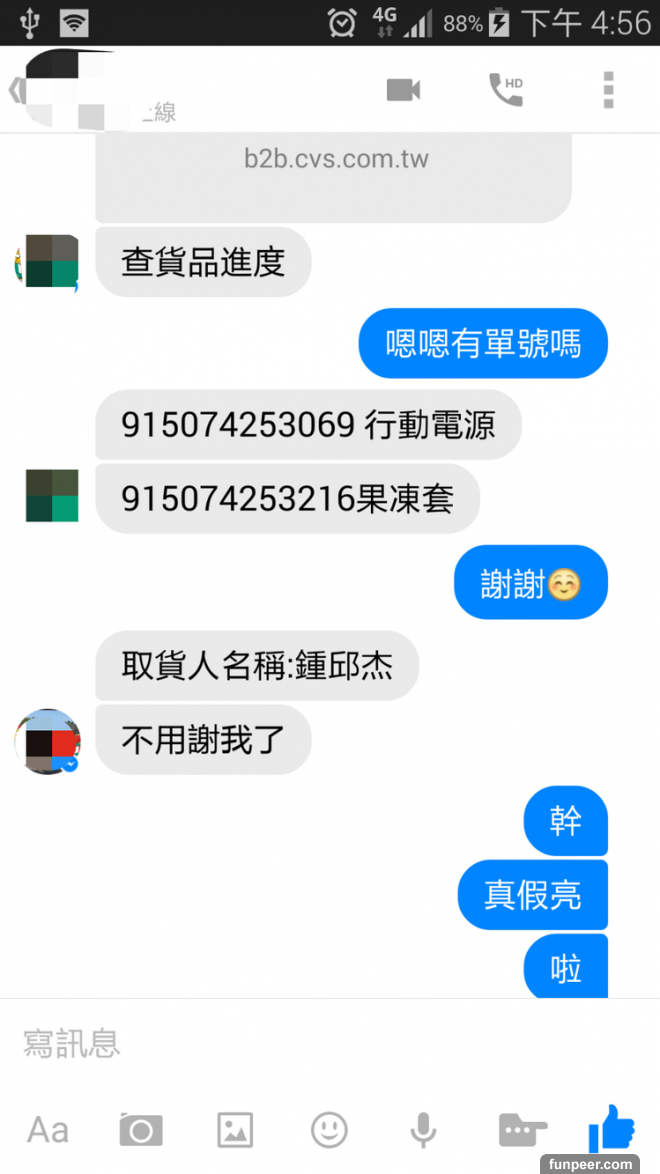The height and width of the screenshot is (1174, 660).
Task: Open the photo gallery picker
Action: tap(235, 1131)
